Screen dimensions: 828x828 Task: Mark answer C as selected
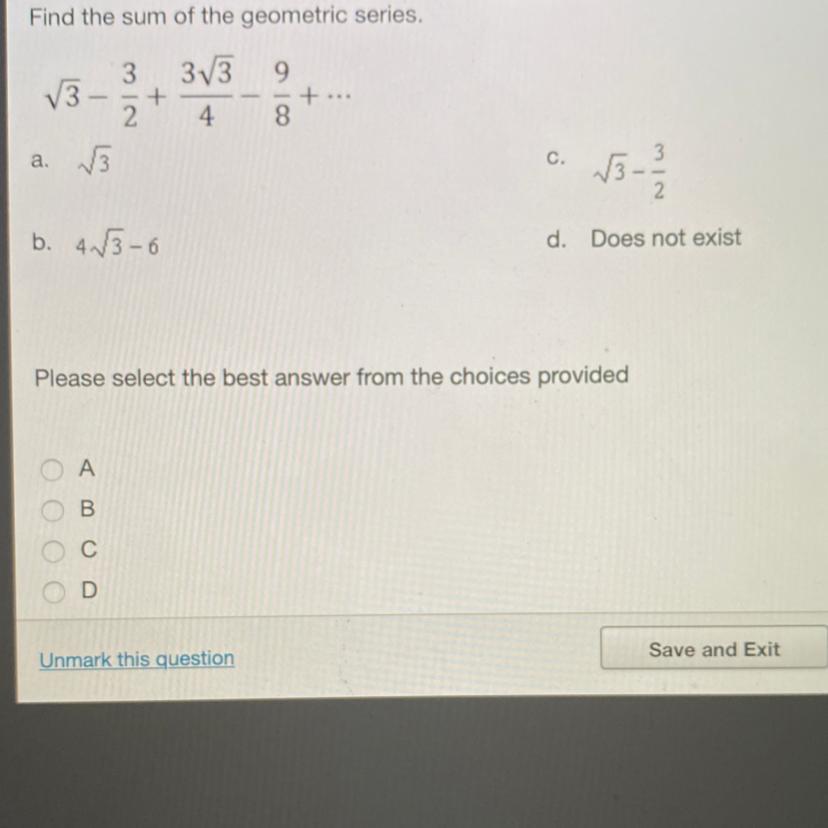point(53,551)
